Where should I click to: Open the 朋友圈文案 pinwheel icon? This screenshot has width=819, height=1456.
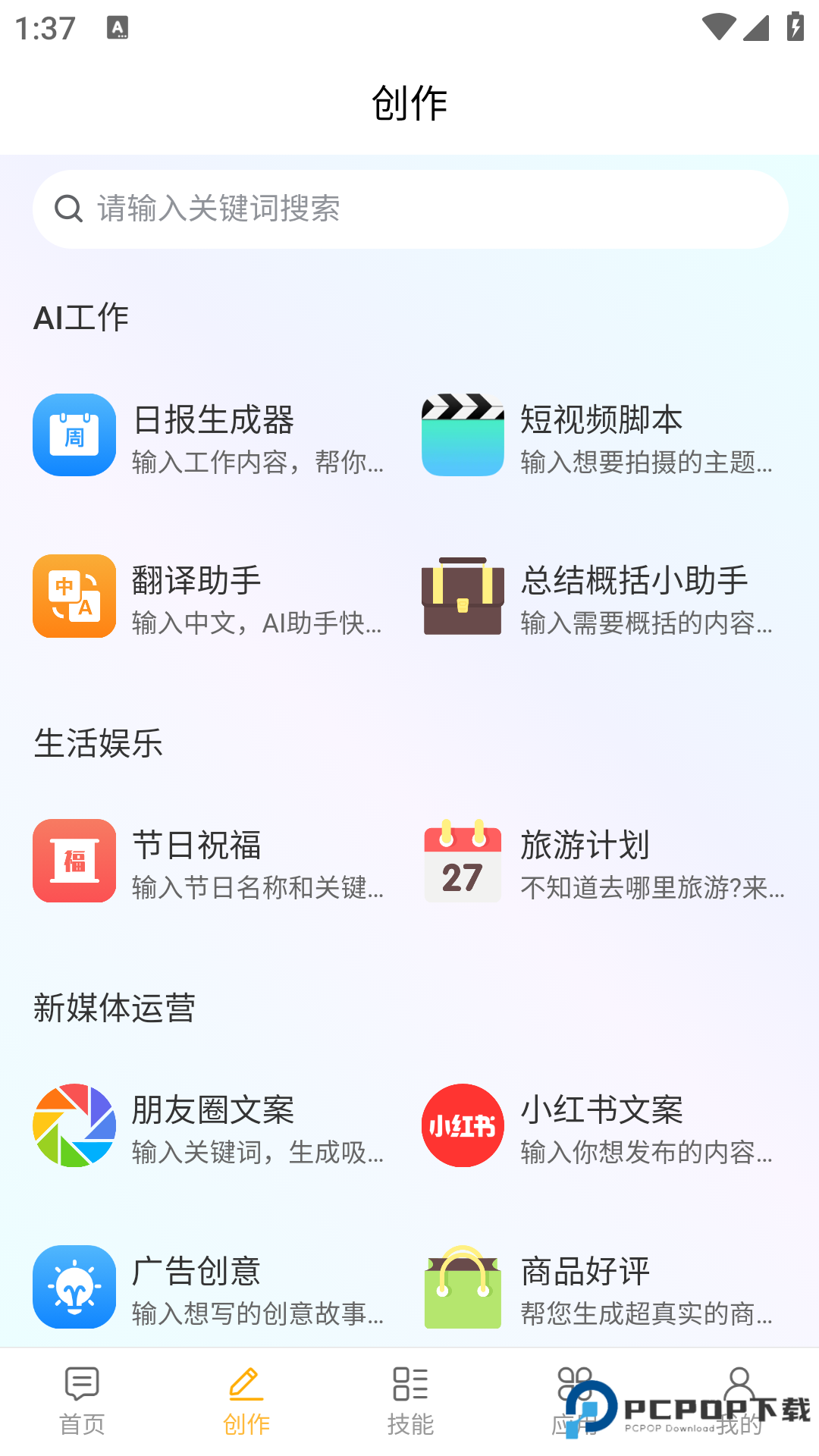[74, 1125]
